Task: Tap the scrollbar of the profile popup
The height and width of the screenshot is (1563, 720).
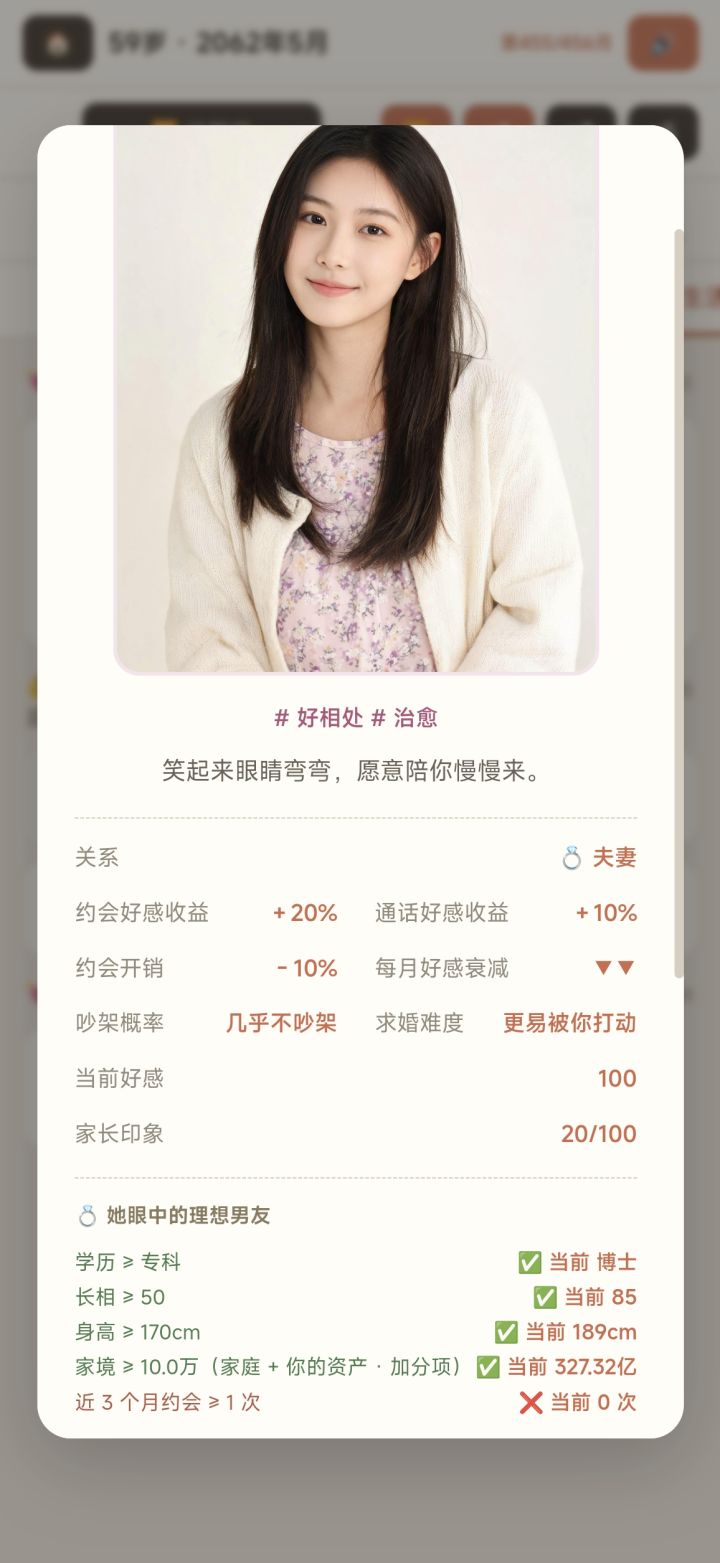Action: point(679,603)
